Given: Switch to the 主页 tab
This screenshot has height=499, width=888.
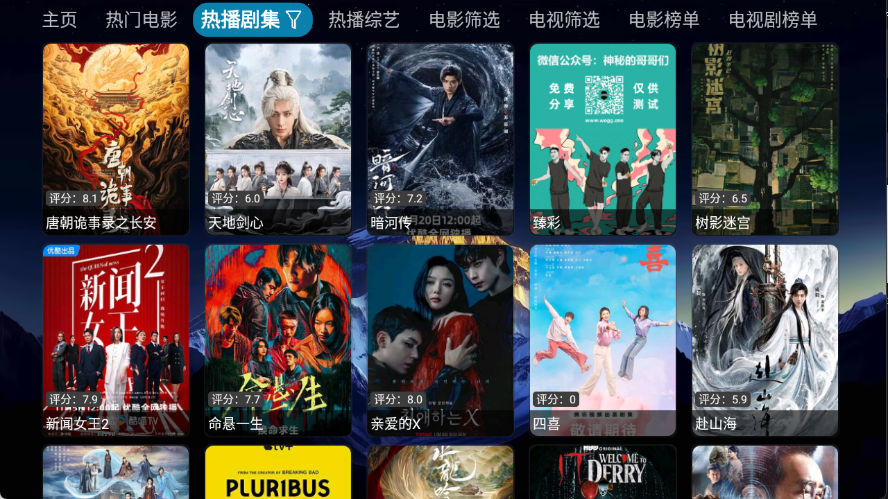Looking at the screenshot, I should click(60, 19).
